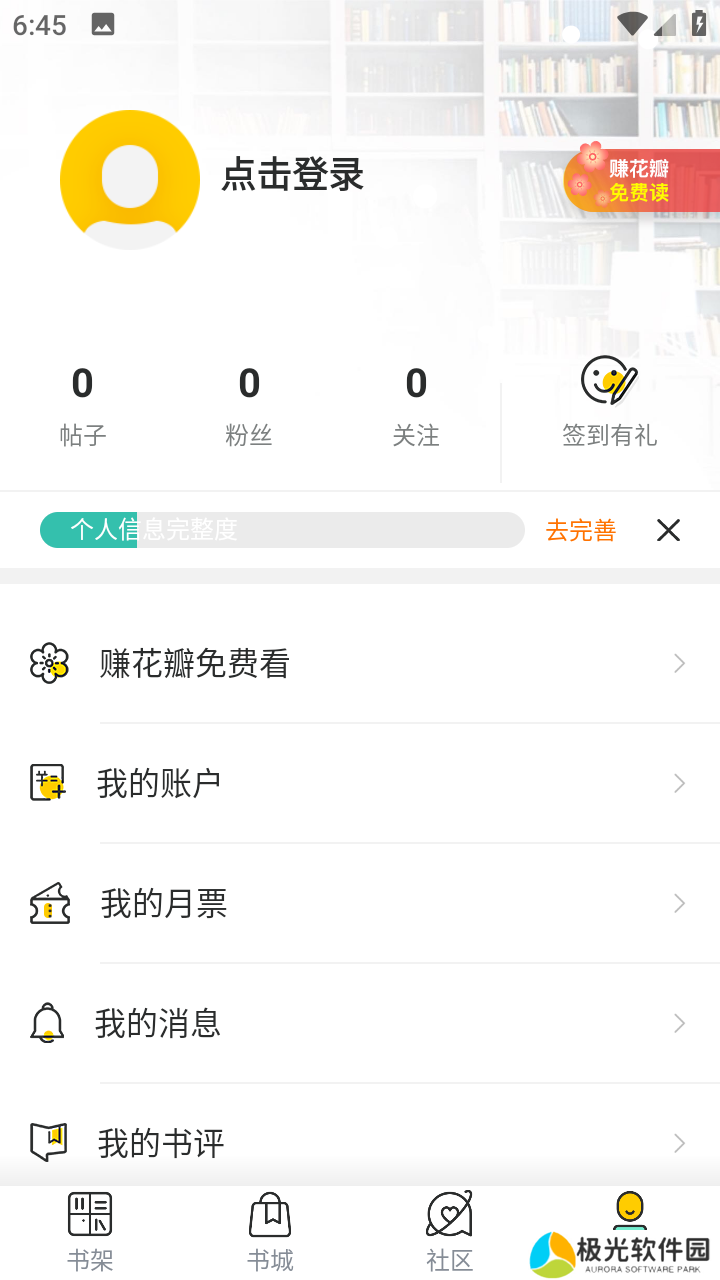The image size is (720, 1280).
Task: Open 我的账户 account row
Action: (x=360, y=783)
